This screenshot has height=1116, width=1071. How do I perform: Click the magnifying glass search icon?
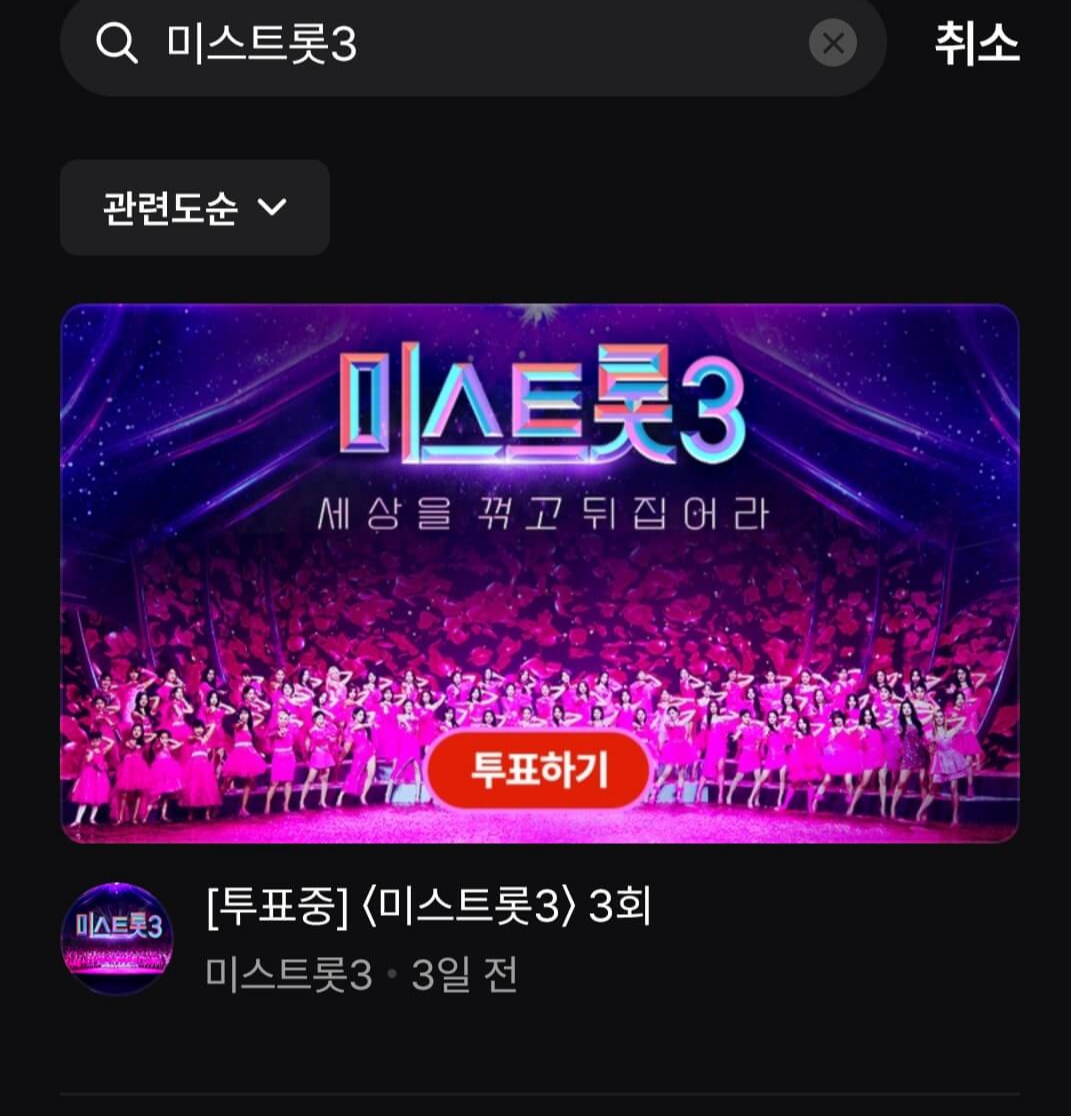[x=116, y=43]
